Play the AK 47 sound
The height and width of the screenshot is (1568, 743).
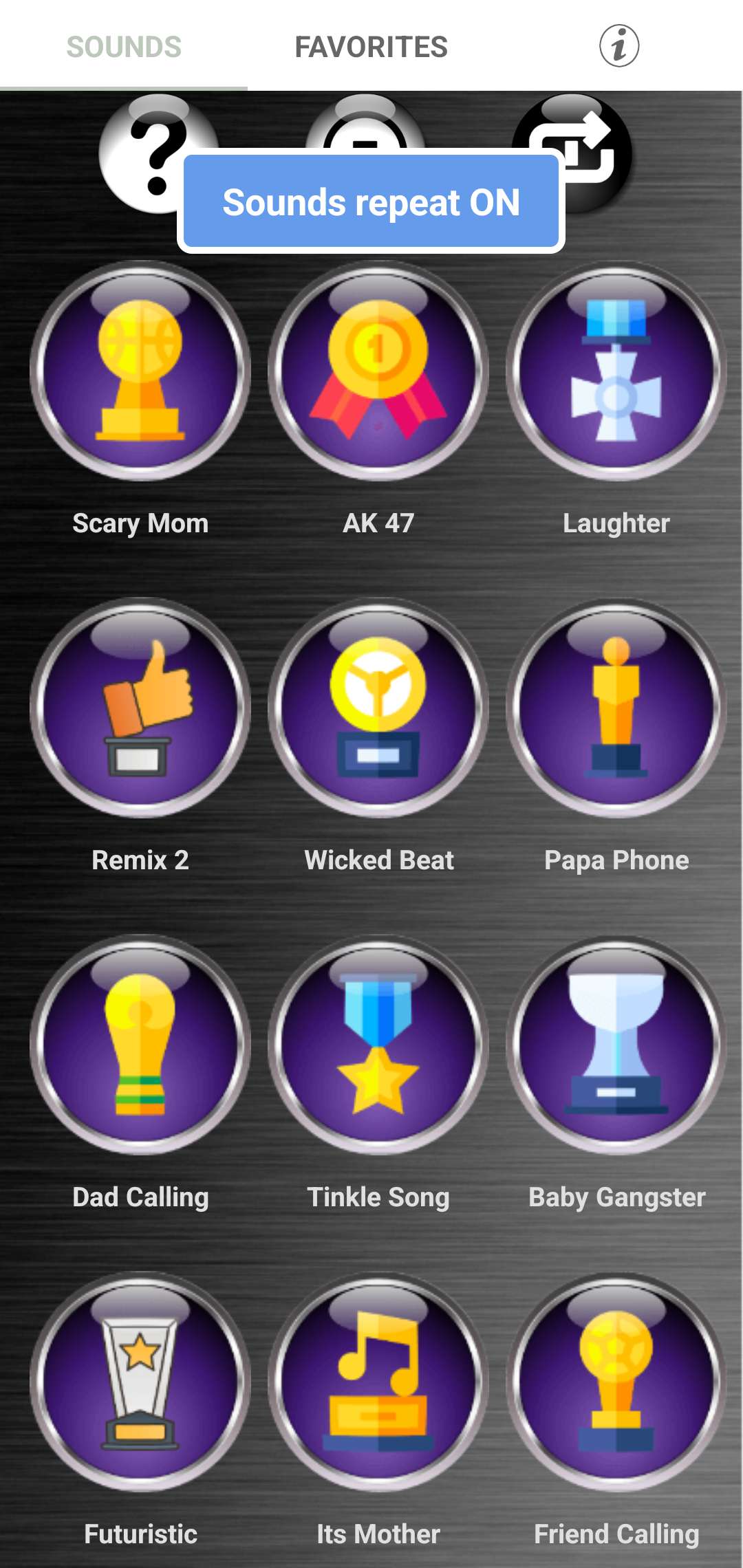tap(378, 371)
